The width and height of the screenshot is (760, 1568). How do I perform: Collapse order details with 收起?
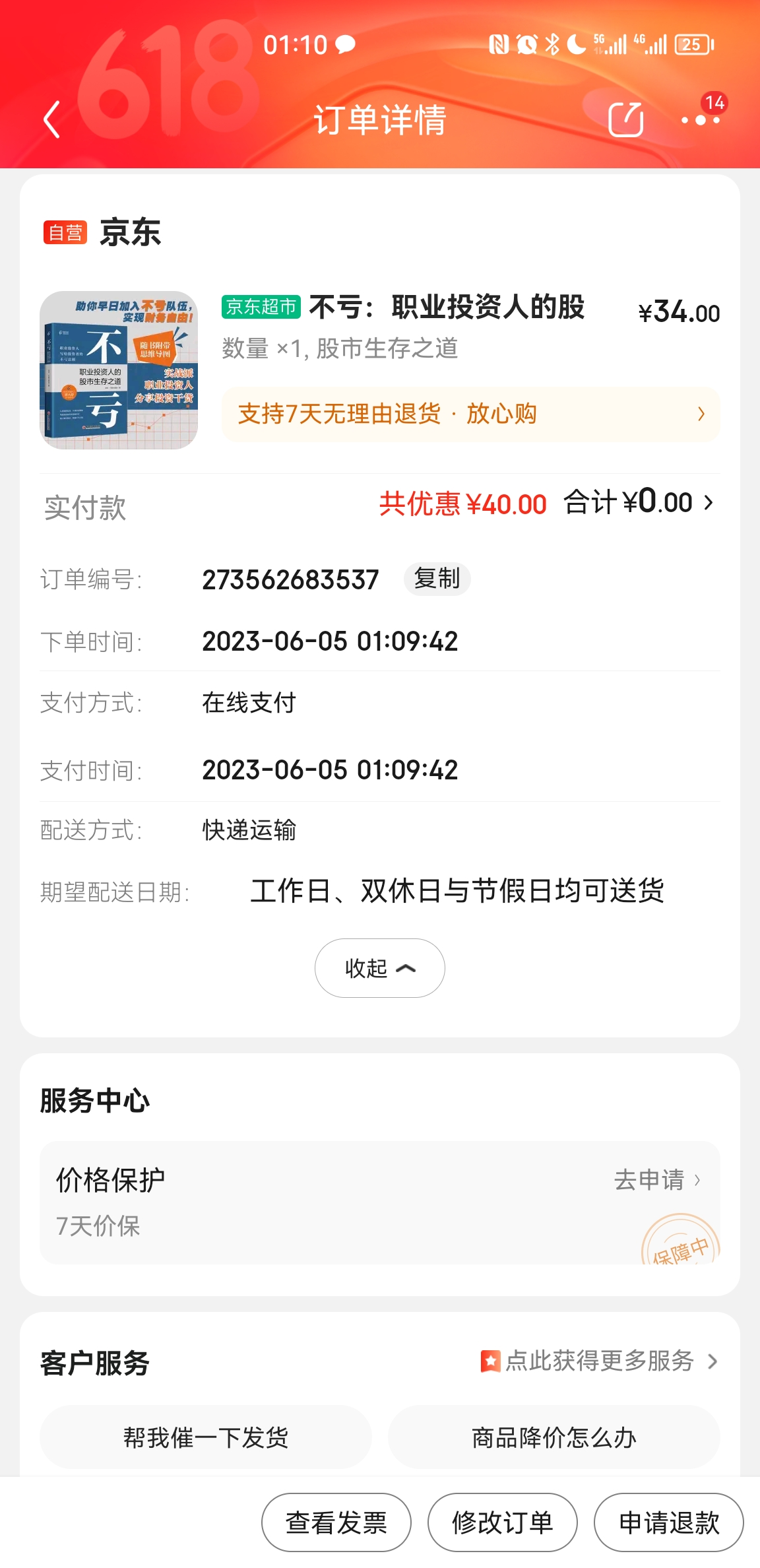[379, 968]
